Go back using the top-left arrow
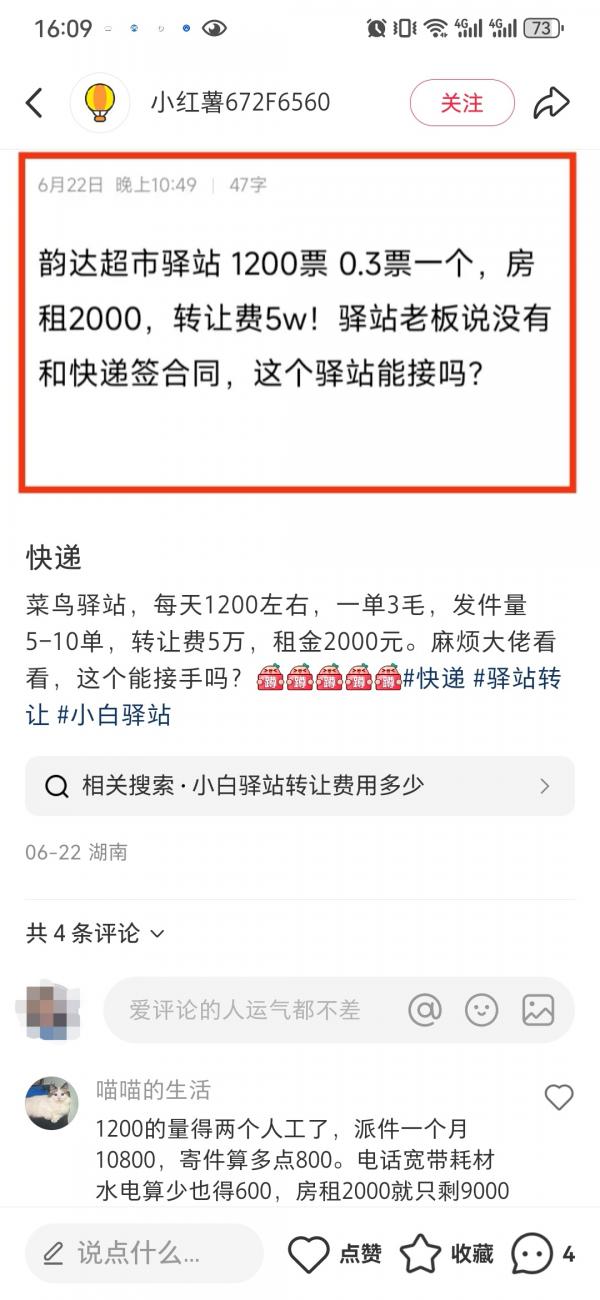The height and width of the screenshot is (1300, 600). coord(34,103)
